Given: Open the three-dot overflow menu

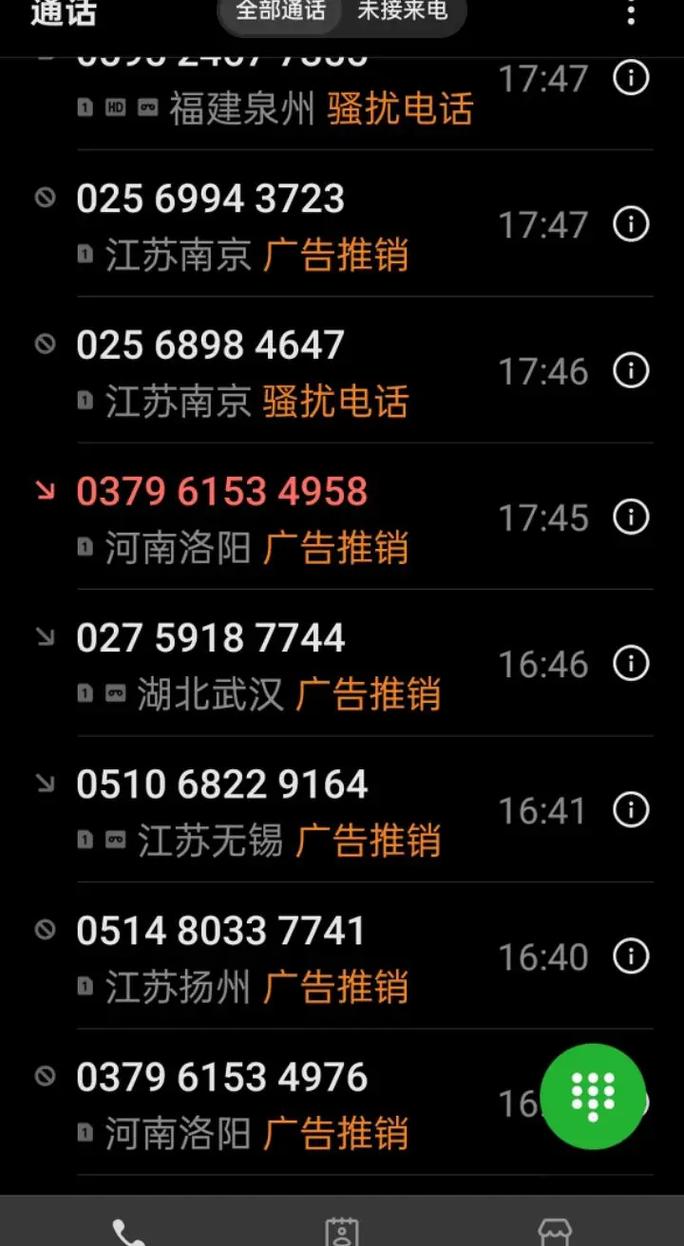Looking at the screenshot, I should pos(631,12).
